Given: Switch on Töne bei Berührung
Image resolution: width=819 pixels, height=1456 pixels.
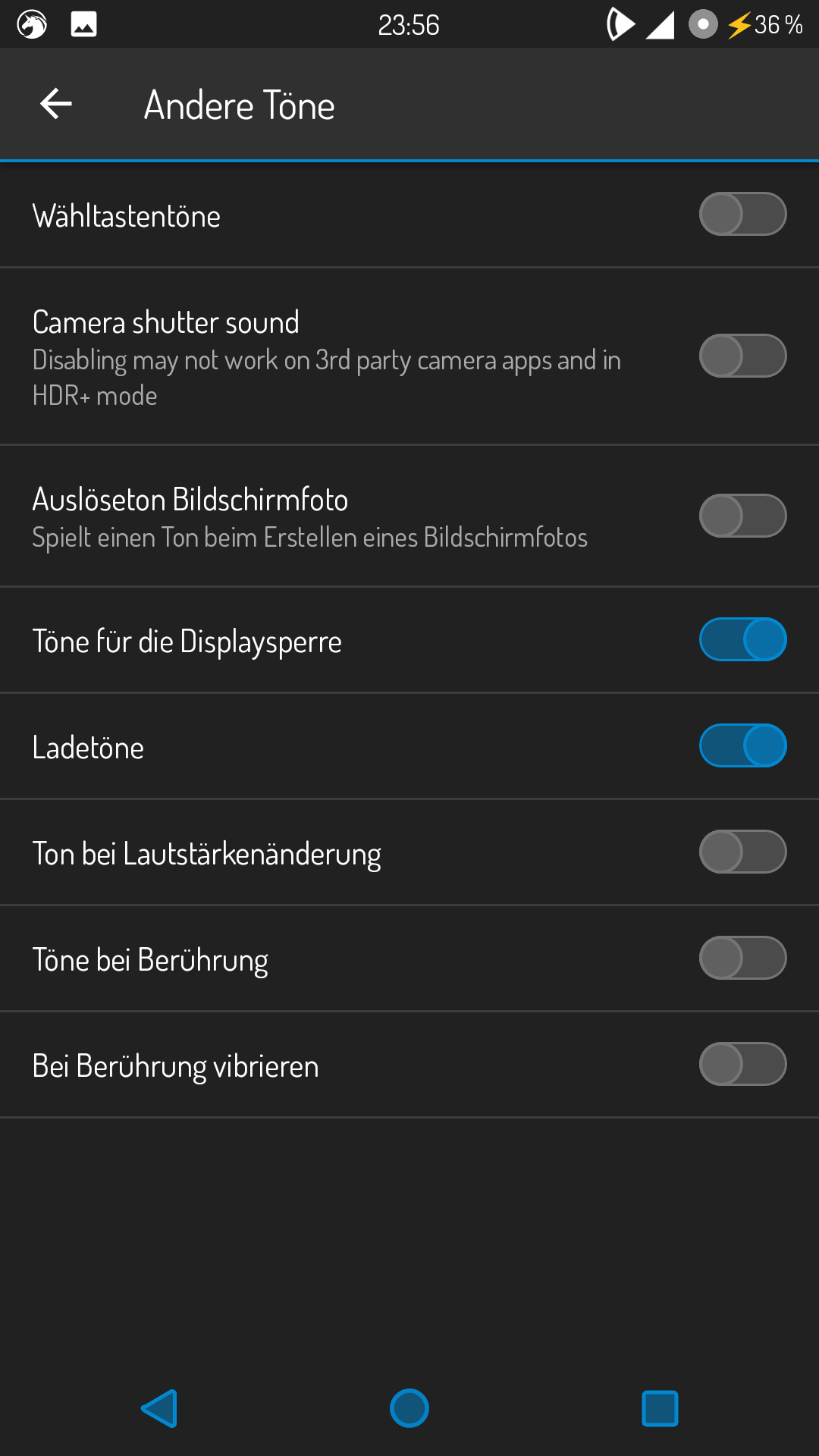Looking at the screenshot, I should coord(742,959).
